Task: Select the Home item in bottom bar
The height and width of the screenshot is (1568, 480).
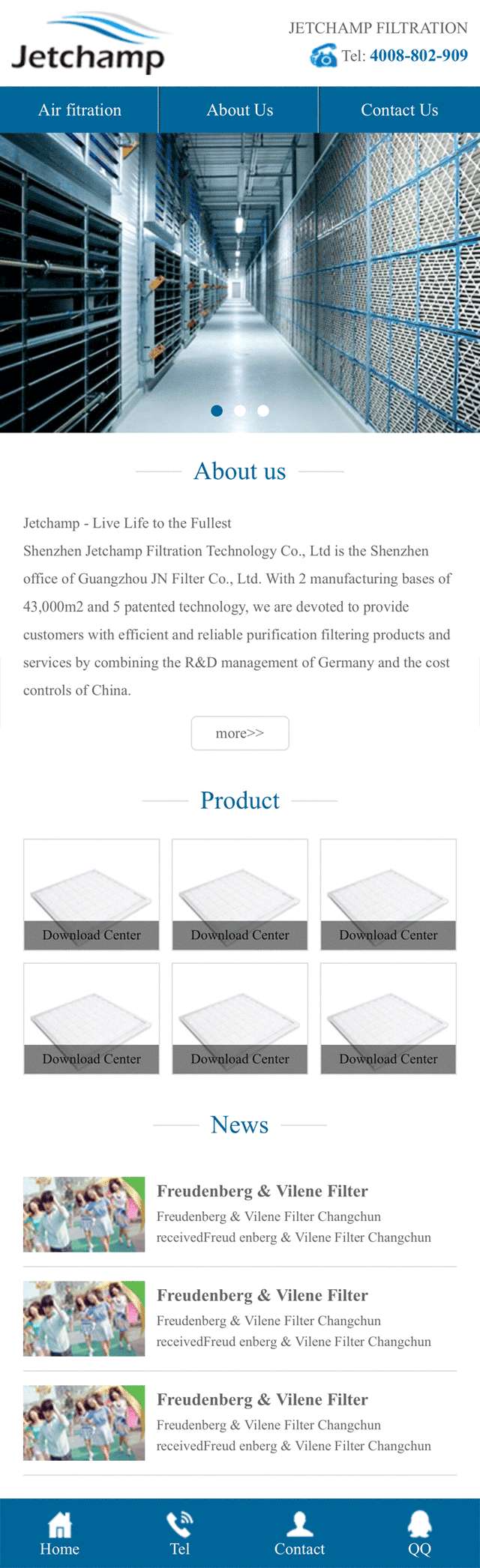Action: (x=60, y=1534)
